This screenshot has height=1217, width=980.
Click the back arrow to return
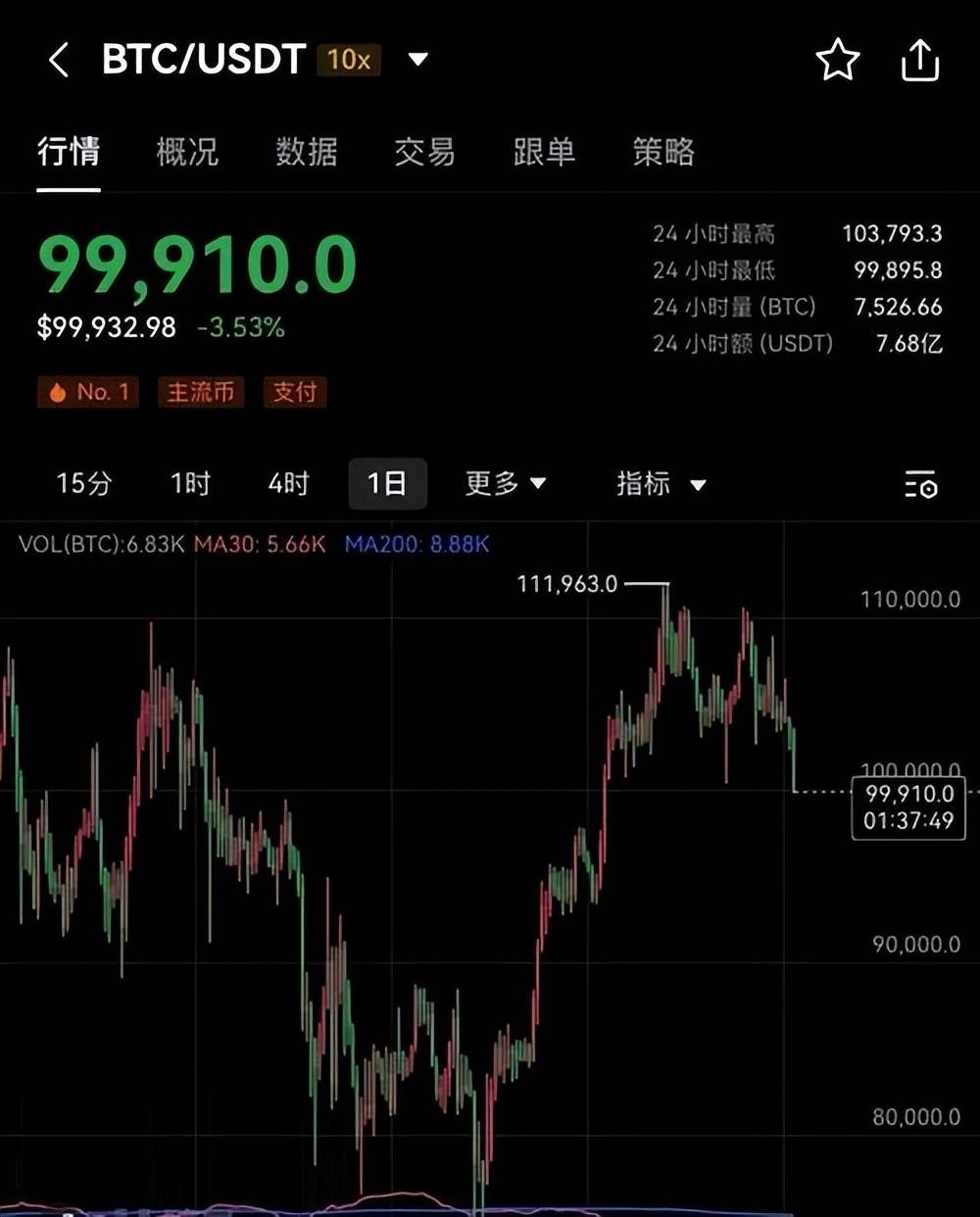(x=58, y=59)
